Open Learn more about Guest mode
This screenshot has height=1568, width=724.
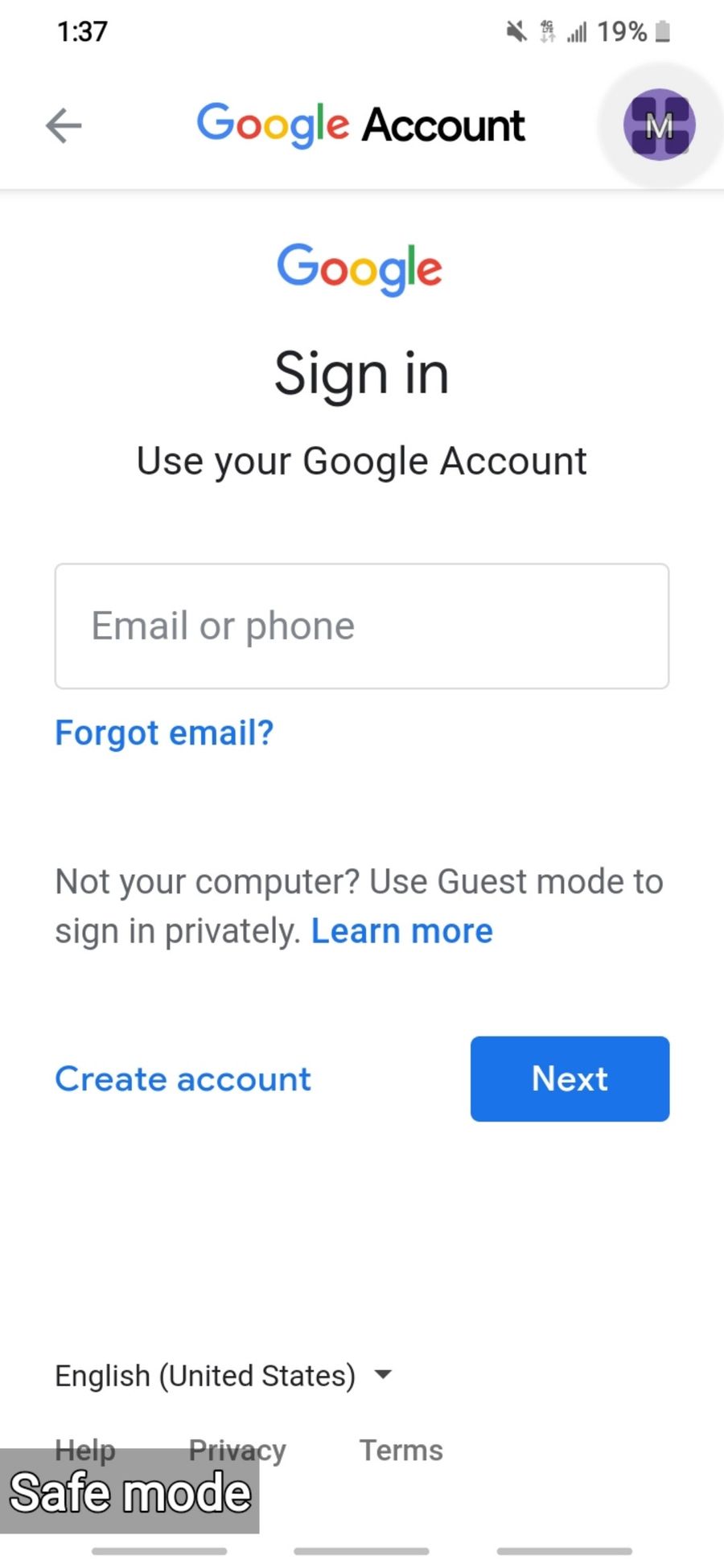[401, 931]
